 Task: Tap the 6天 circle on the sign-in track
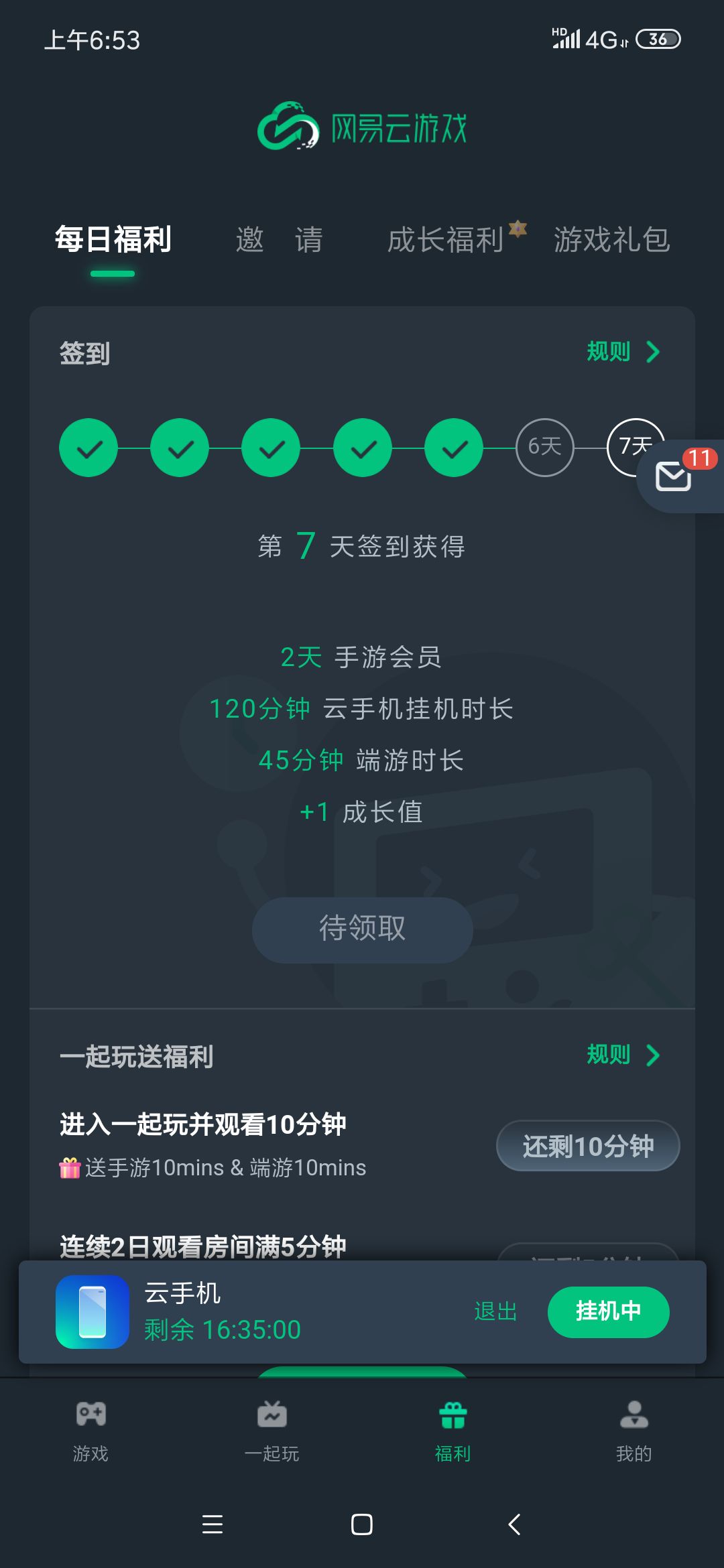point(544,448)
